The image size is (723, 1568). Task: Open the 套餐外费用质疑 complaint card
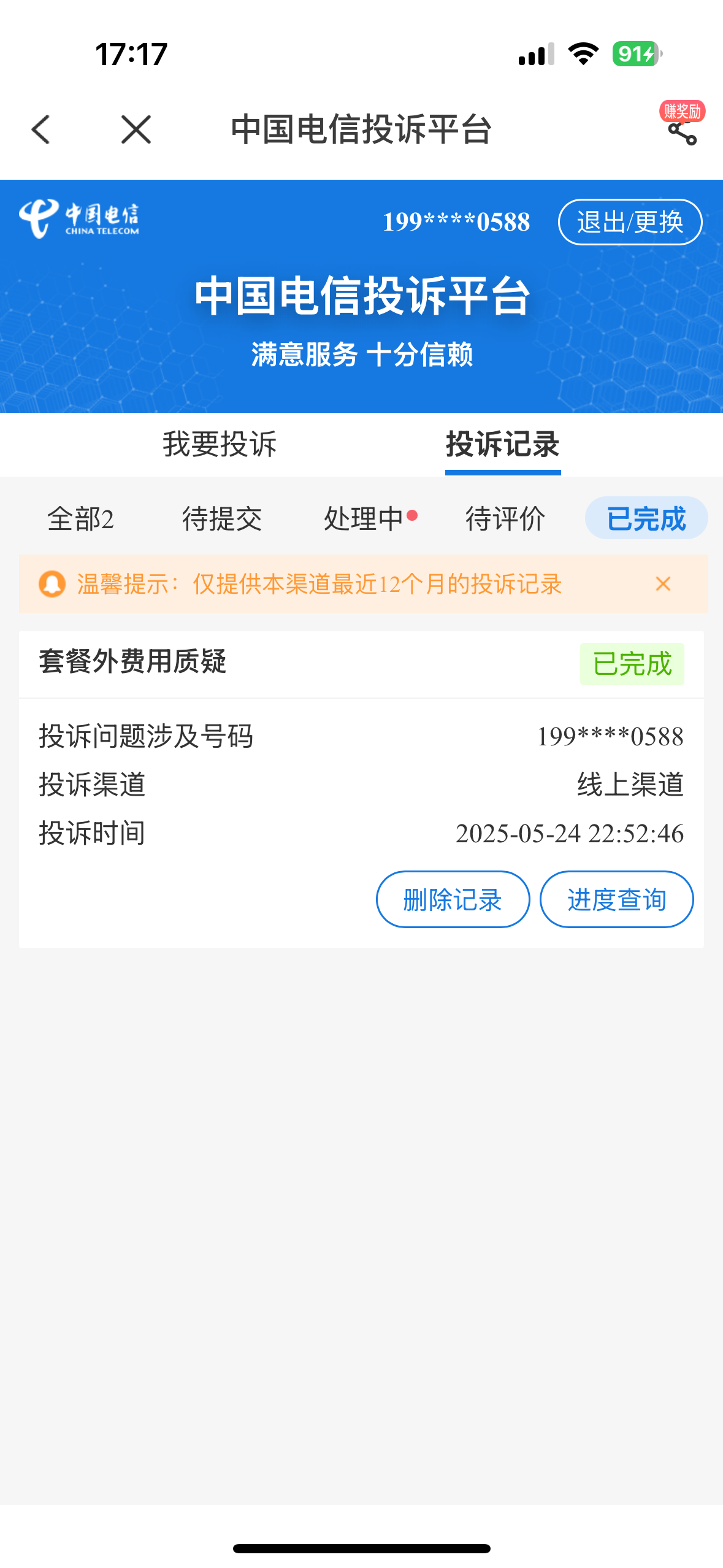coord(361,790)
